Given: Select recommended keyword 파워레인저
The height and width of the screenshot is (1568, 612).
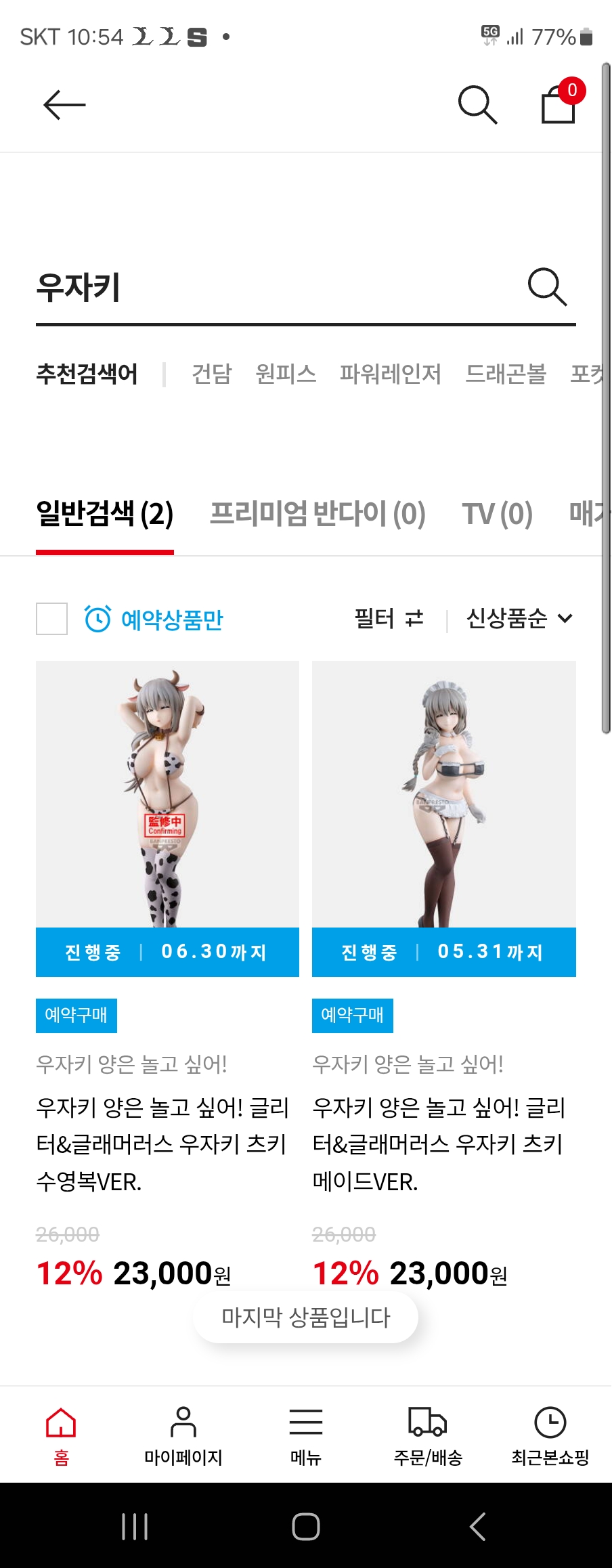Looking at the screenshot, I should coord(390,374).
